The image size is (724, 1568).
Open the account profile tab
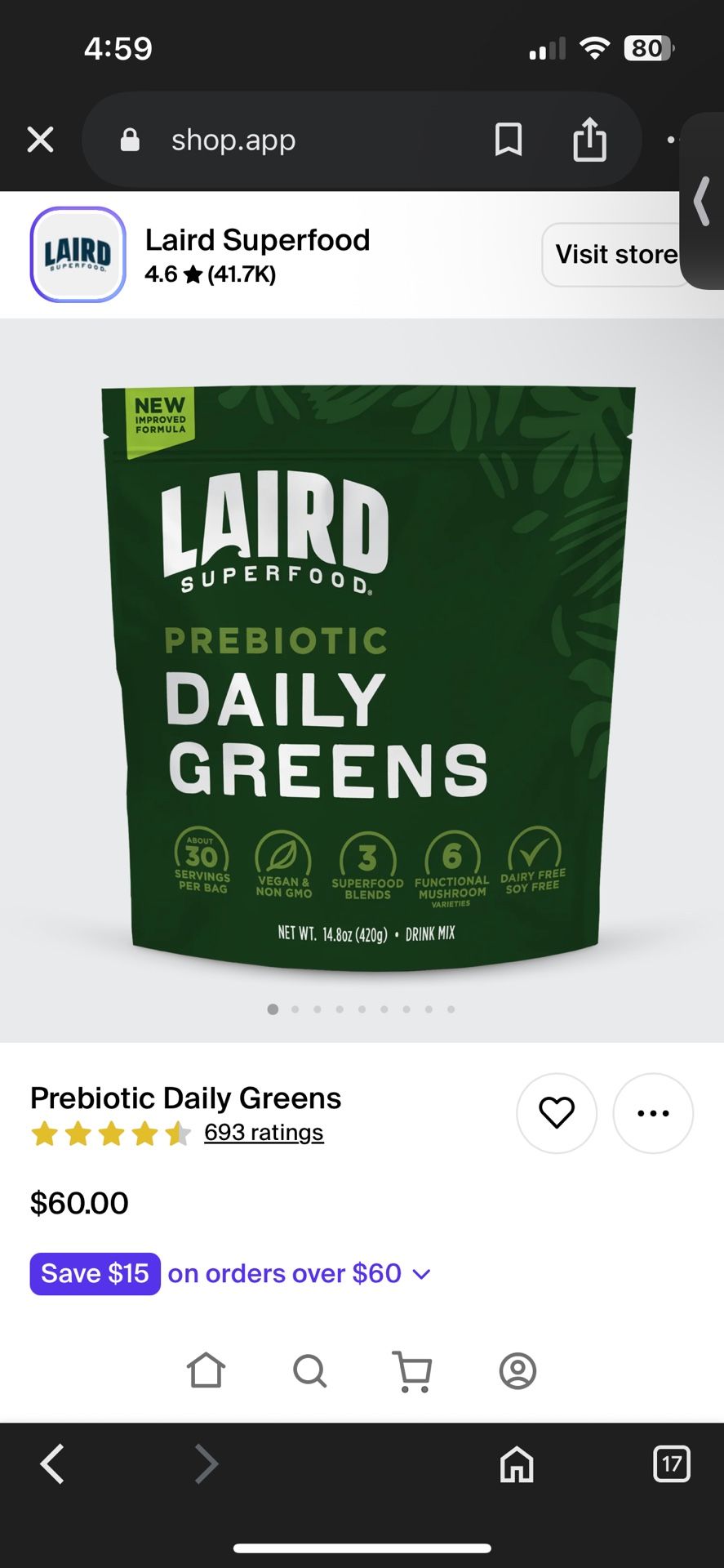point(517,1370)
